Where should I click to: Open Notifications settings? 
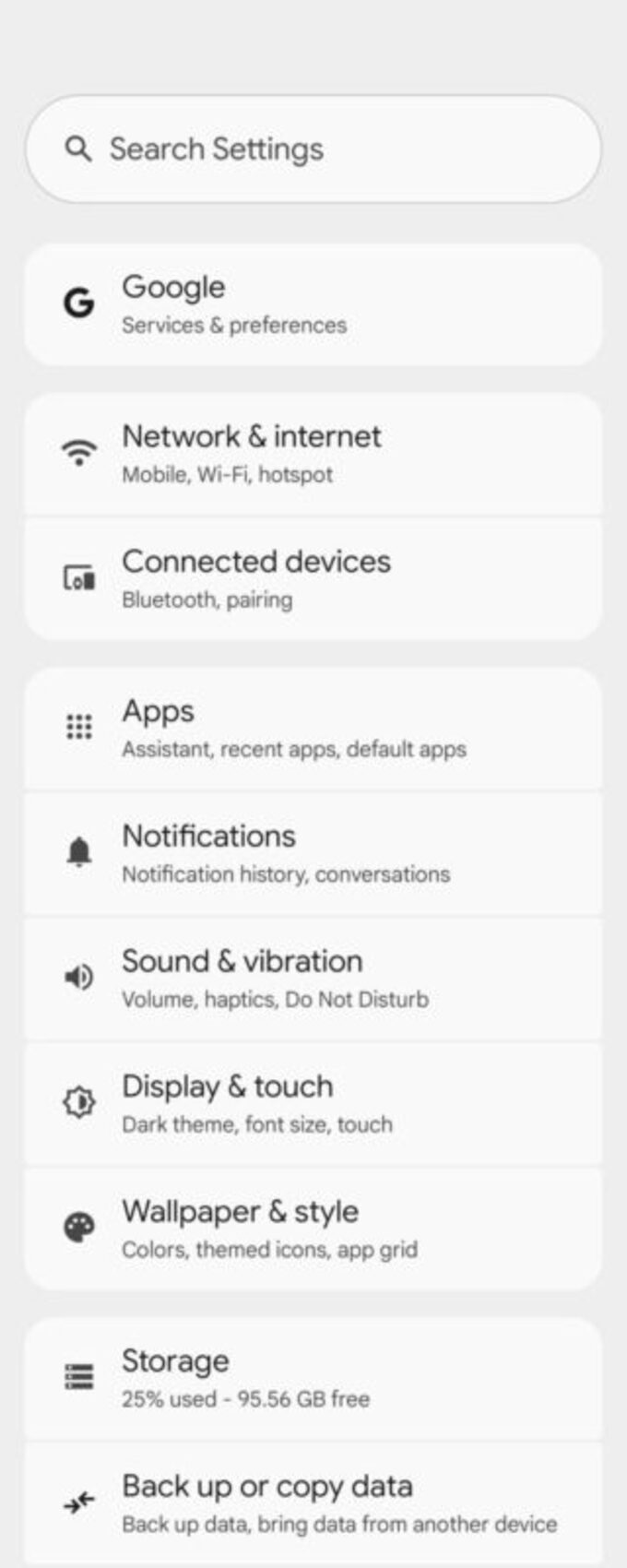tap(313, 853)
